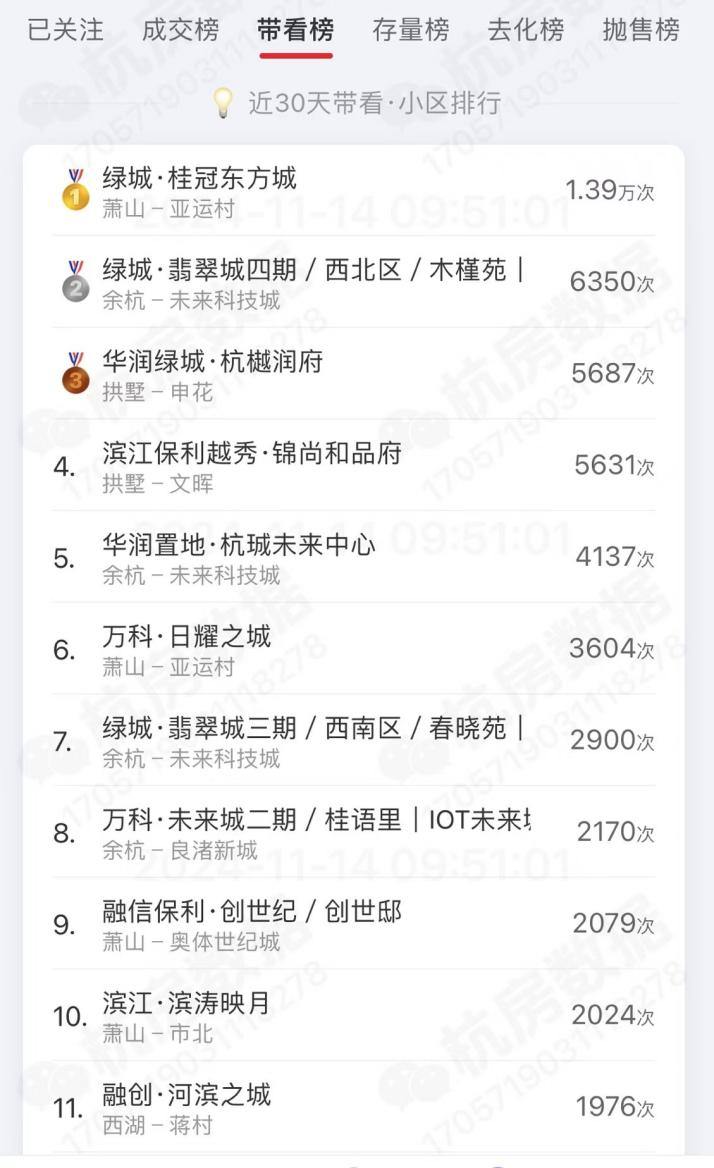Open the 抛售榜 tab

pyautogui.click(x=641, y=30)
